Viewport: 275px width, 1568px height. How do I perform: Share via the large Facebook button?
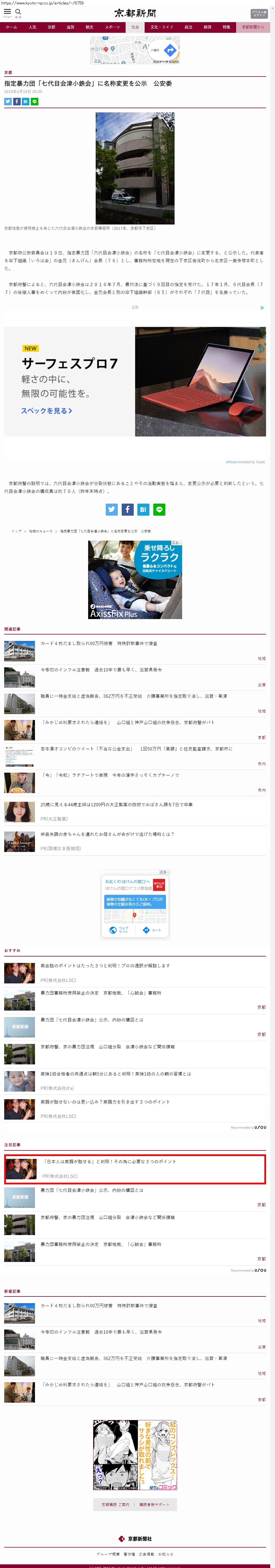(x=128, y=509)
